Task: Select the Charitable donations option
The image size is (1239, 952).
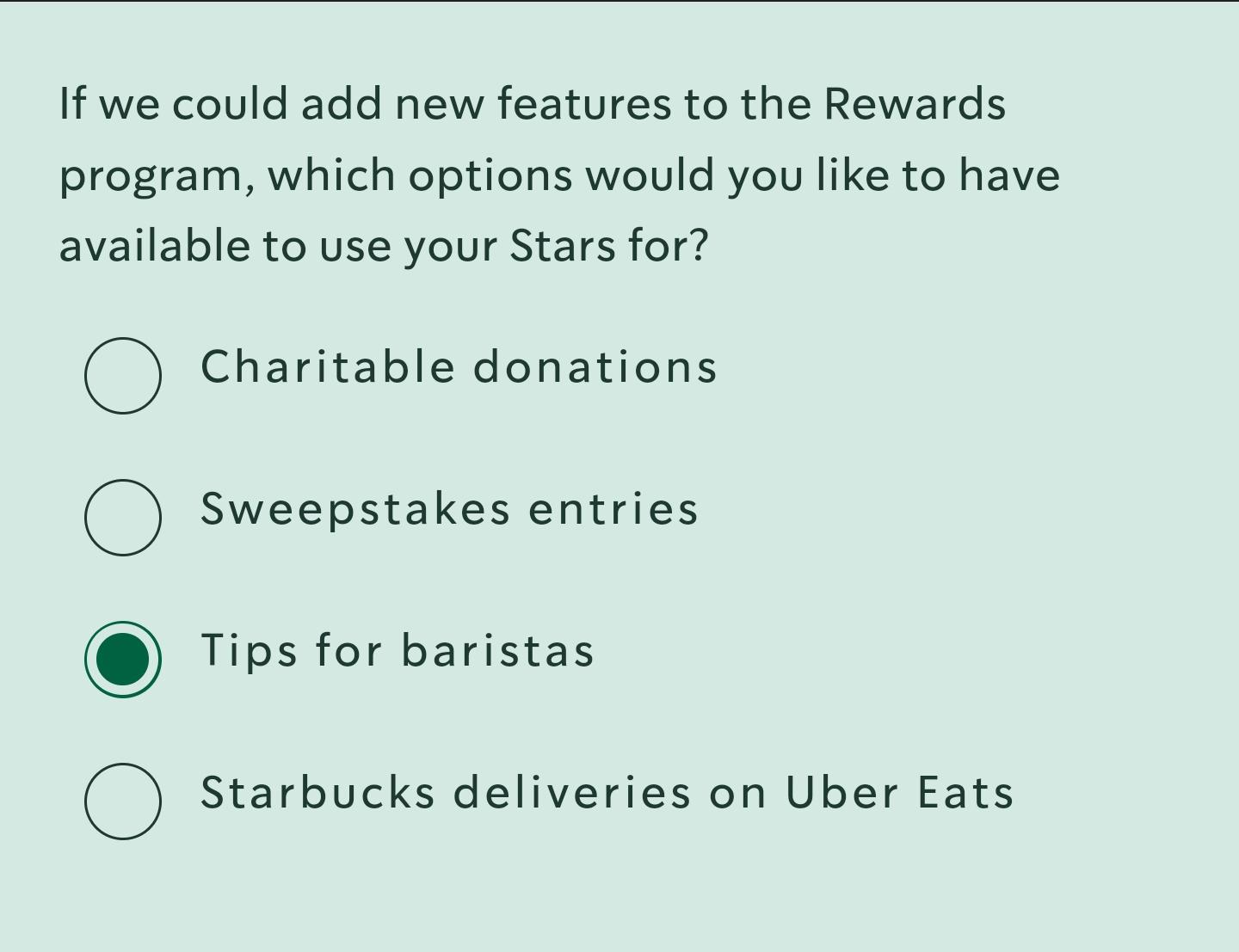Action: click(x=122, y=376)
